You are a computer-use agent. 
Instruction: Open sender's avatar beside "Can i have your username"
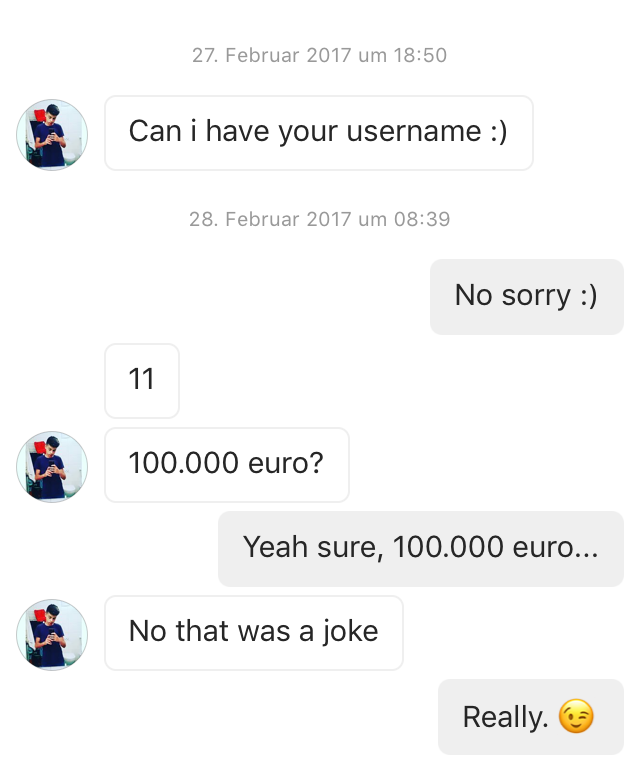[x=52, y=134]
